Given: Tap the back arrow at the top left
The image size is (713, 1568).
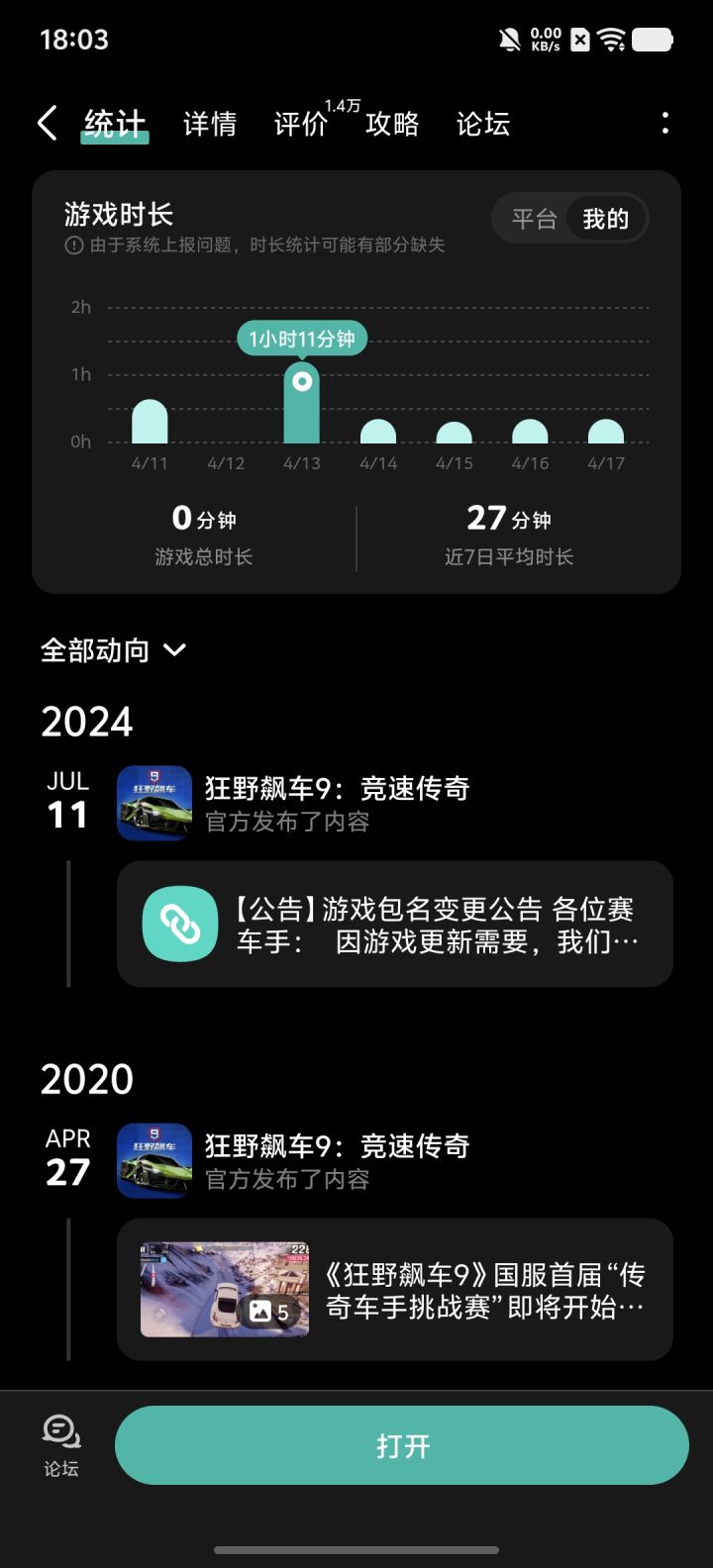Looking at the screenshot, I should [x=47, y=122].
